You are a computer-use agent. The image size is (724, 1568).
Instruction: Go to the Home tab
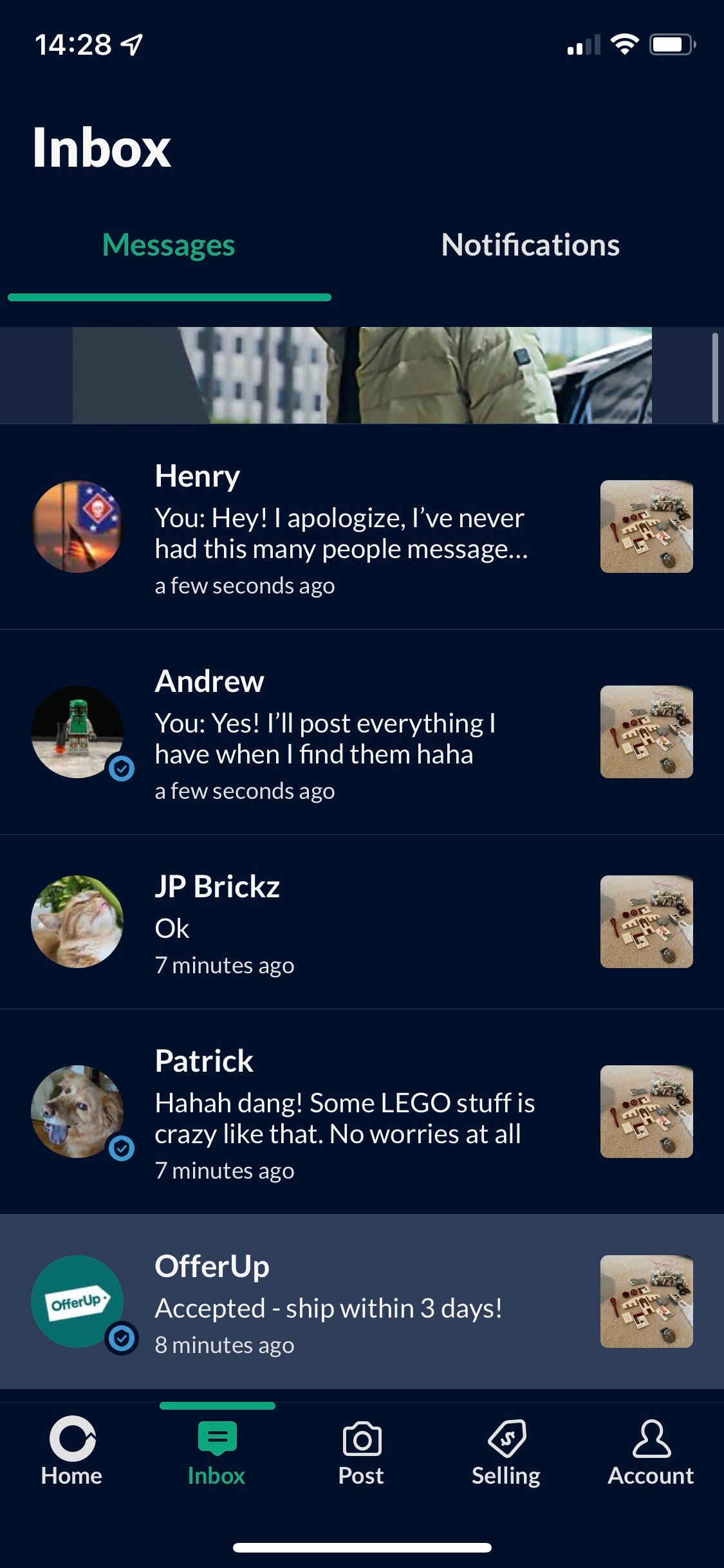71,1451
